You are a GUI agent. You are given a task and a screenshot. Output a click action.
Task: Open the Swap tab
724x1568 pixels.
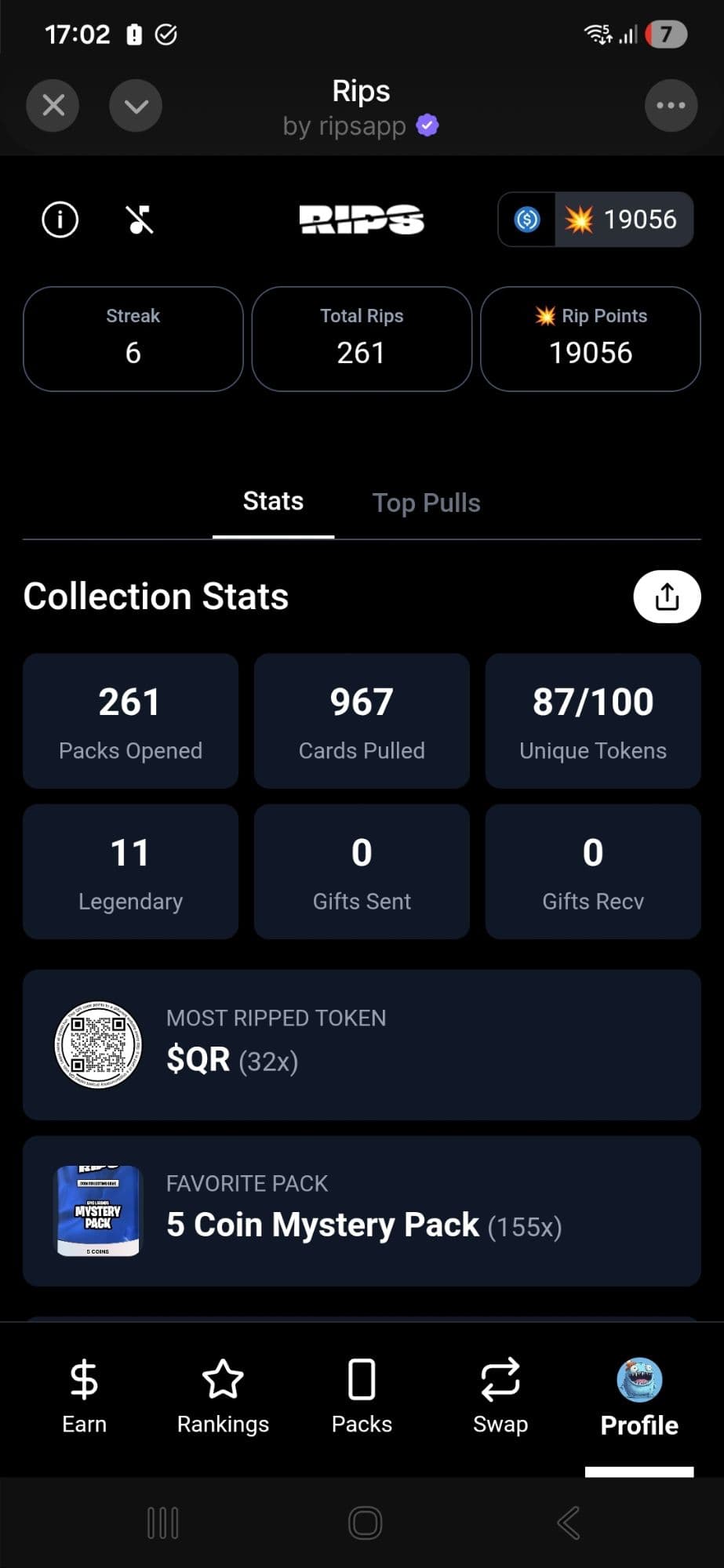click(500, 1396)
